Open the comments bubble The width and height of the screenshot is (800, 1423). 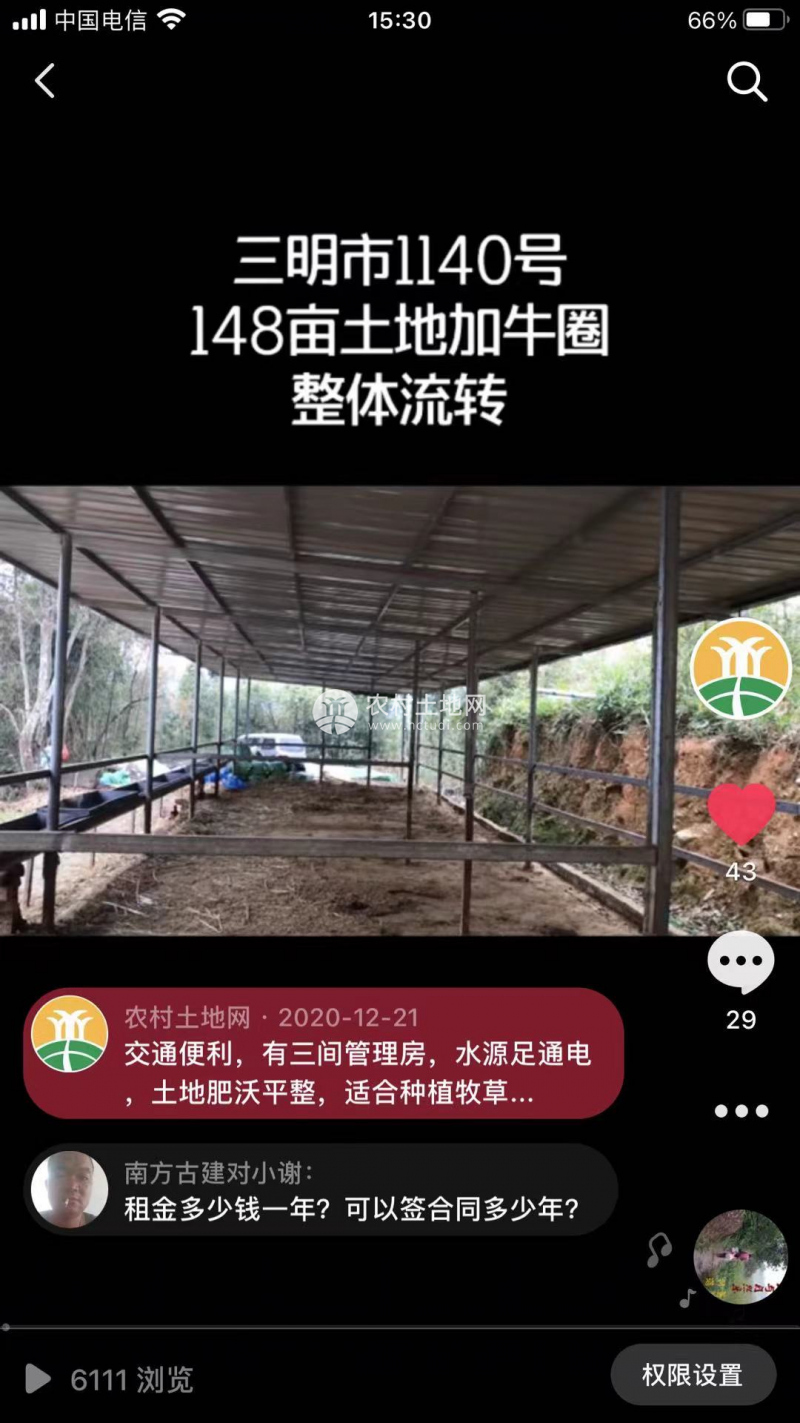(741, 963)
